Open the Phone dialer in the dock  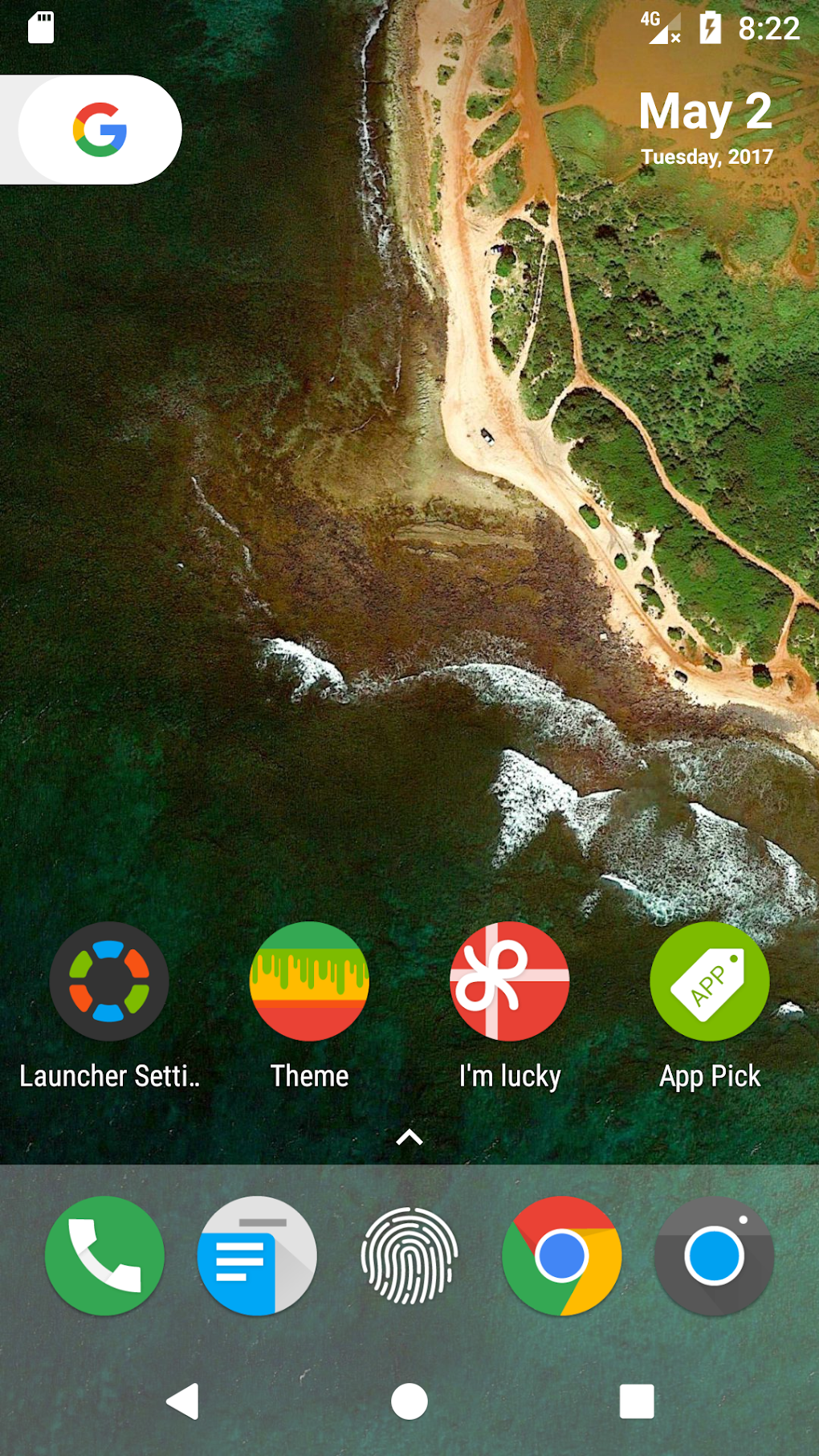104,1256
